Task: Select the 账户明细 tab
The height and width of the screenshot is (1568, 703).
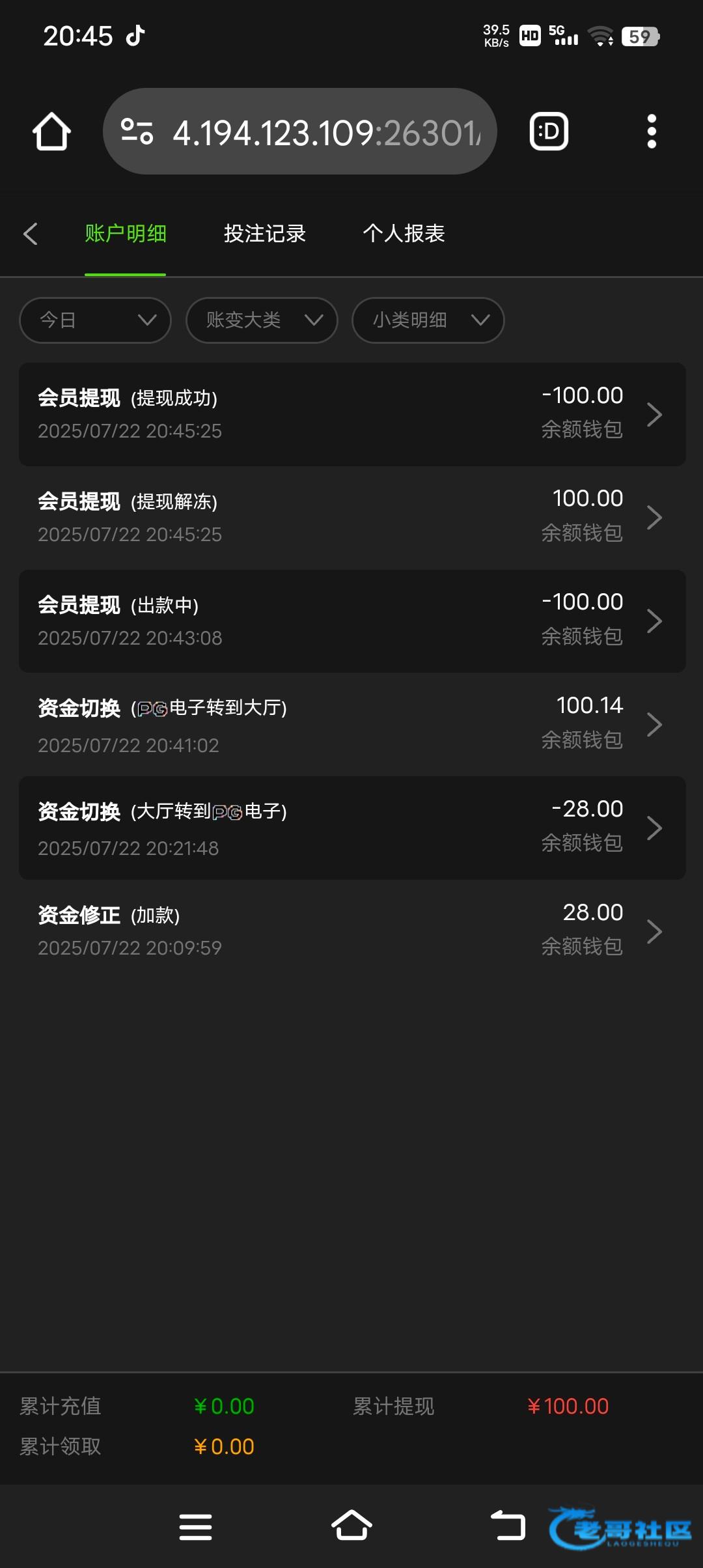Action: [126, 233]
